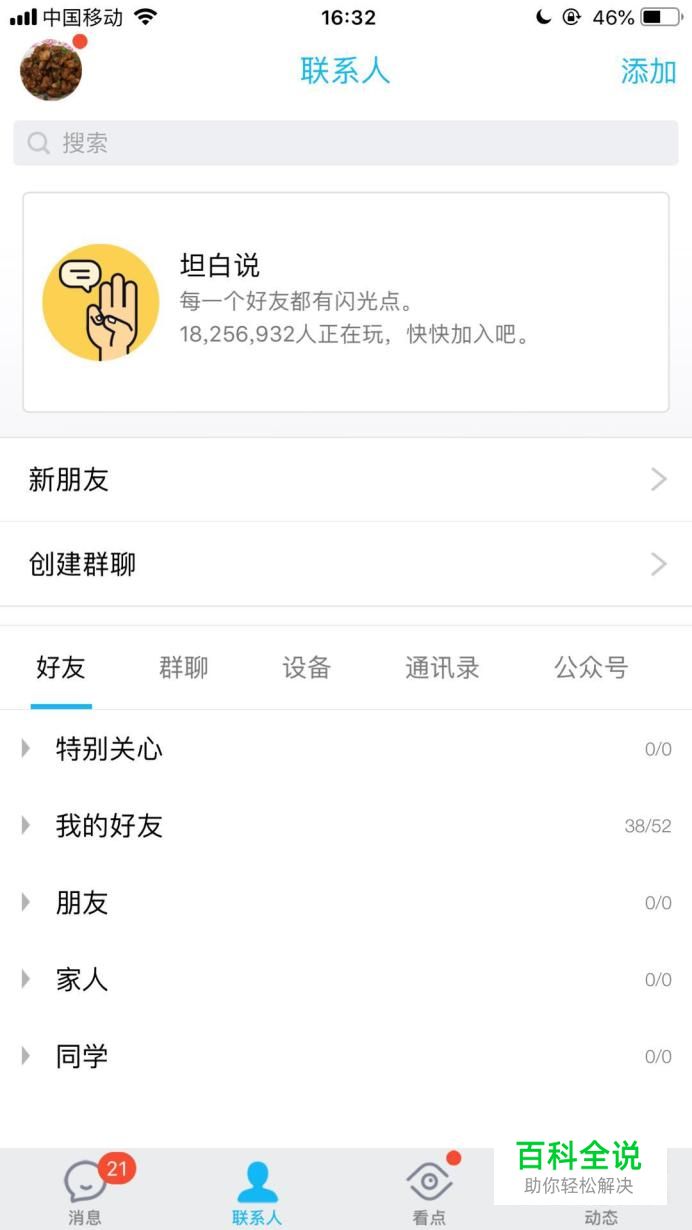Select 联系人 in the bottom bar

(257, 1192)
